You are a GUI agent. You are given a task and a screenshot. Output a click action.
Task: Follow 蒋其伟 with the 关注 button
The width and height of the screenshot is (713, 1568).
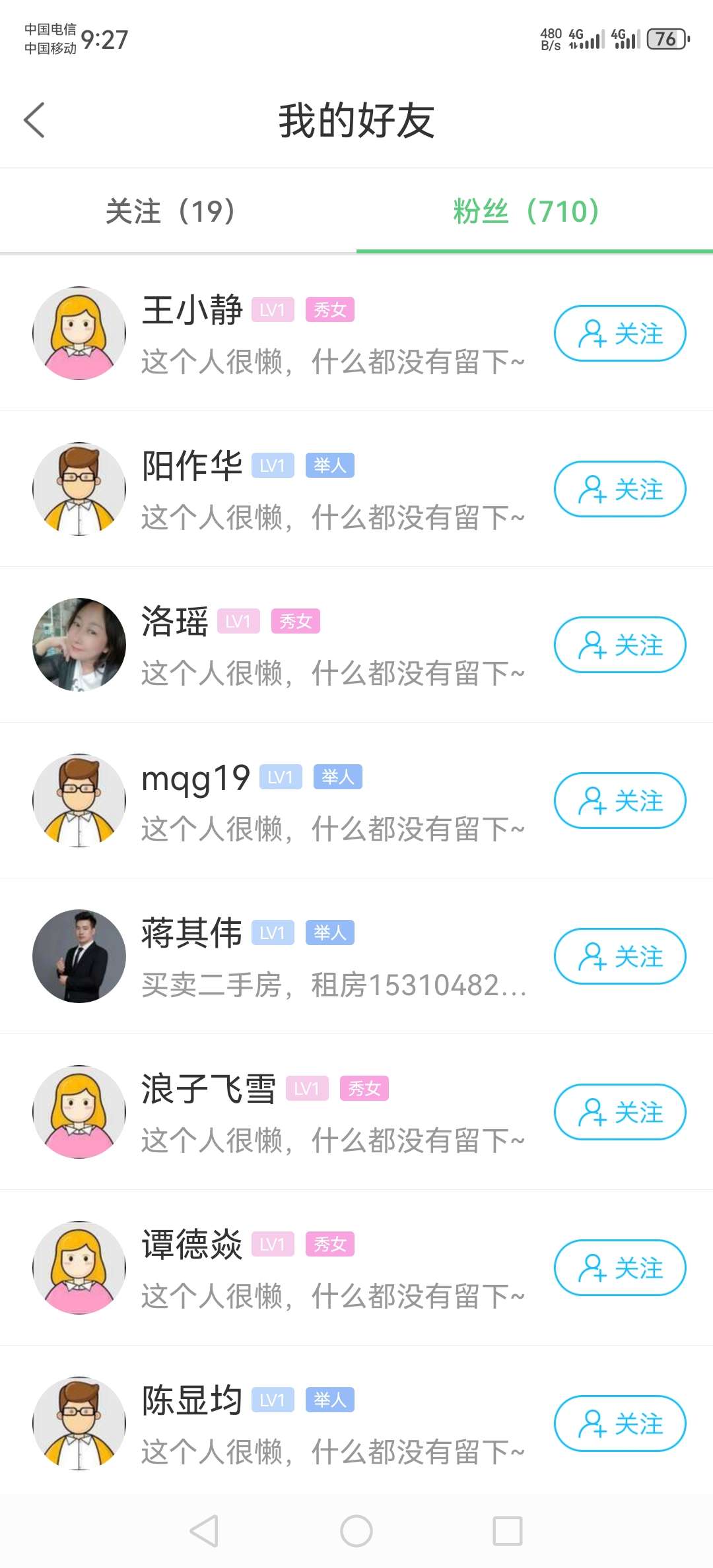pyautogui.click(x=619, y=956)
